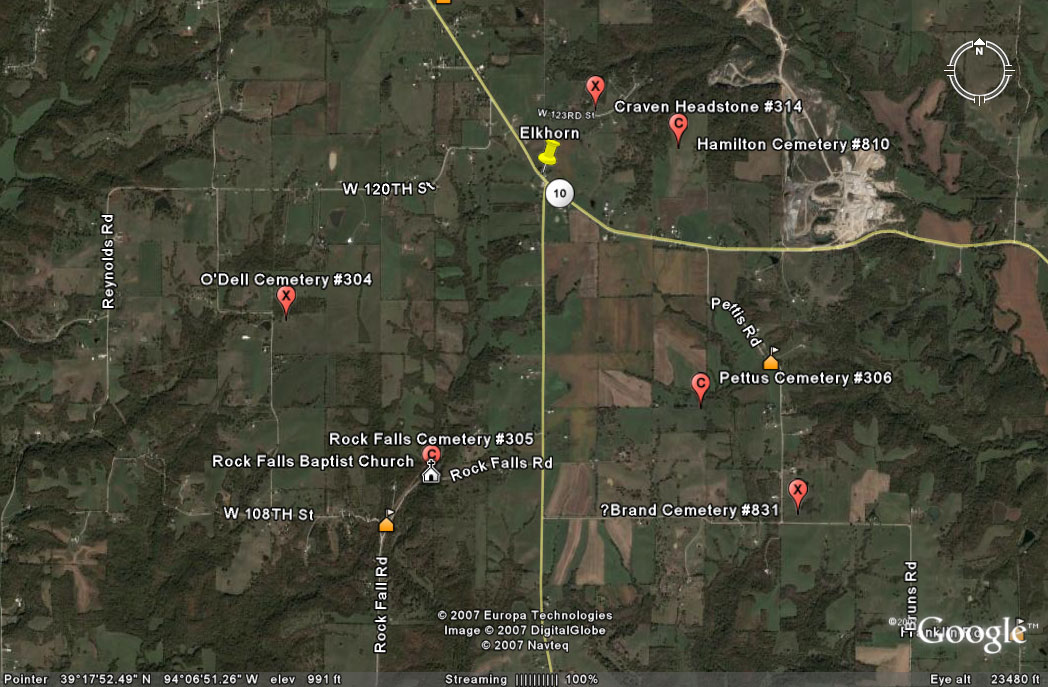Select the Craven Headstone #314 marker
The width and height of the screenshot is (1048, 687).
[596, 88]
